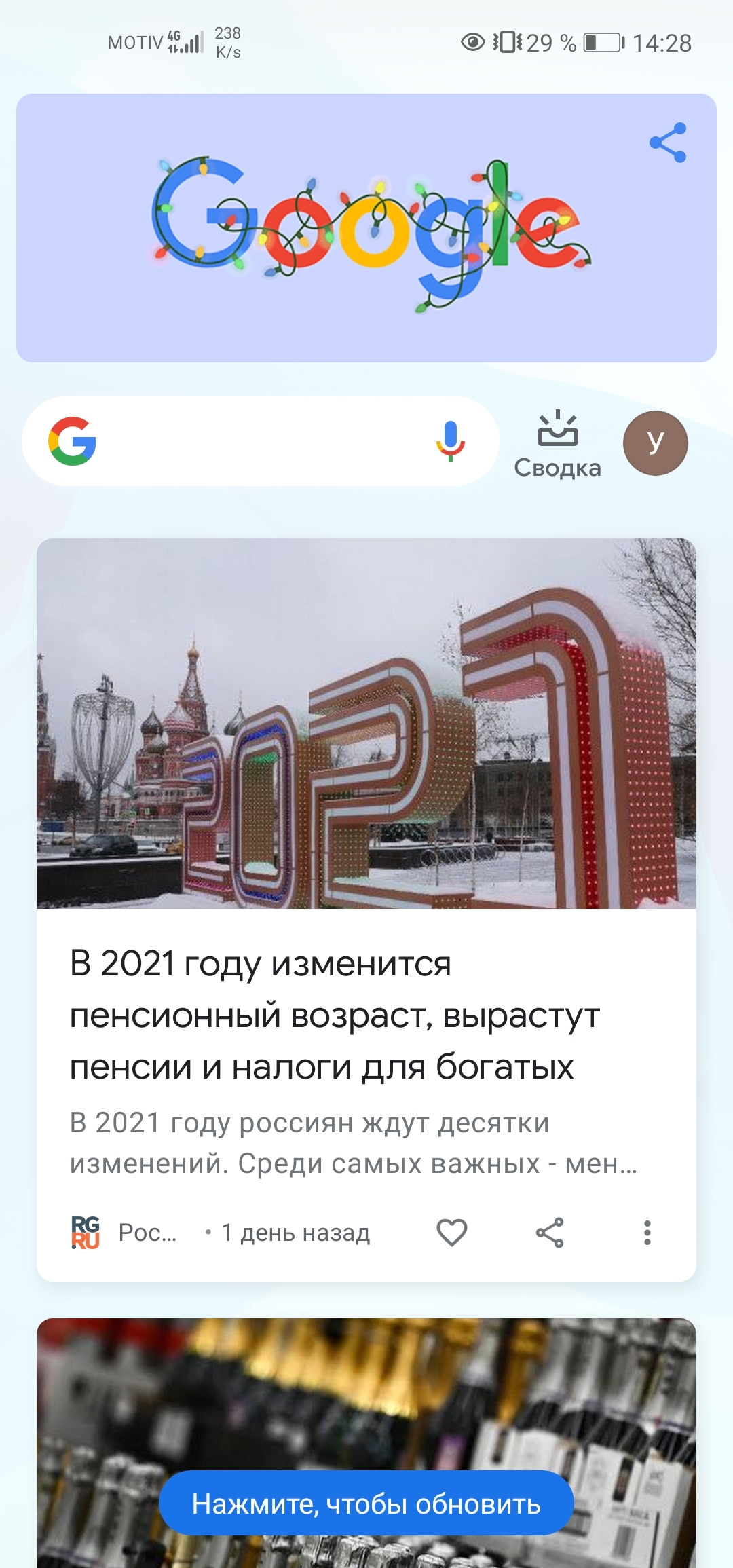
Task: Open more options for the pension article
Action: coord(647,1232)
